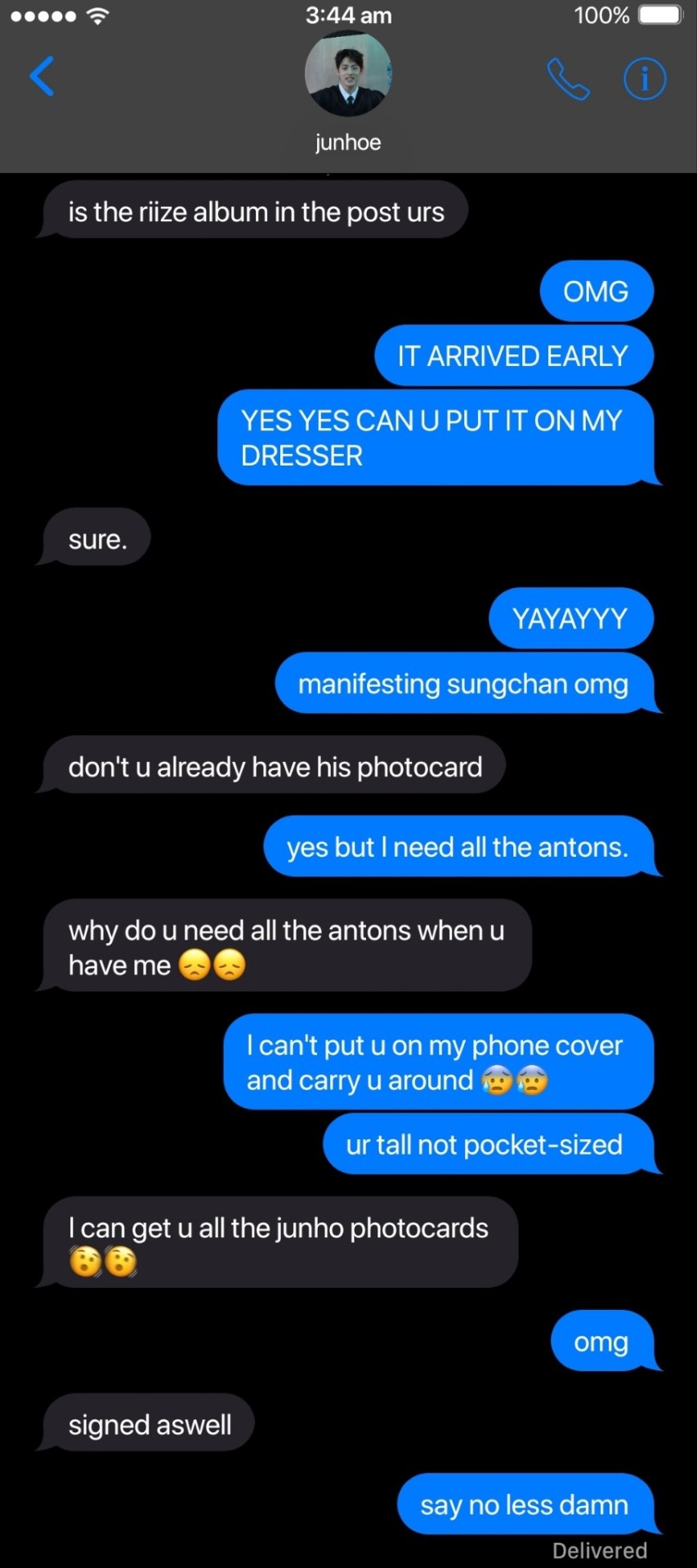Start a voice call with junhoe
This screenshot has height=1568, width=697.
pyautogui.click(x=568, y=79)
